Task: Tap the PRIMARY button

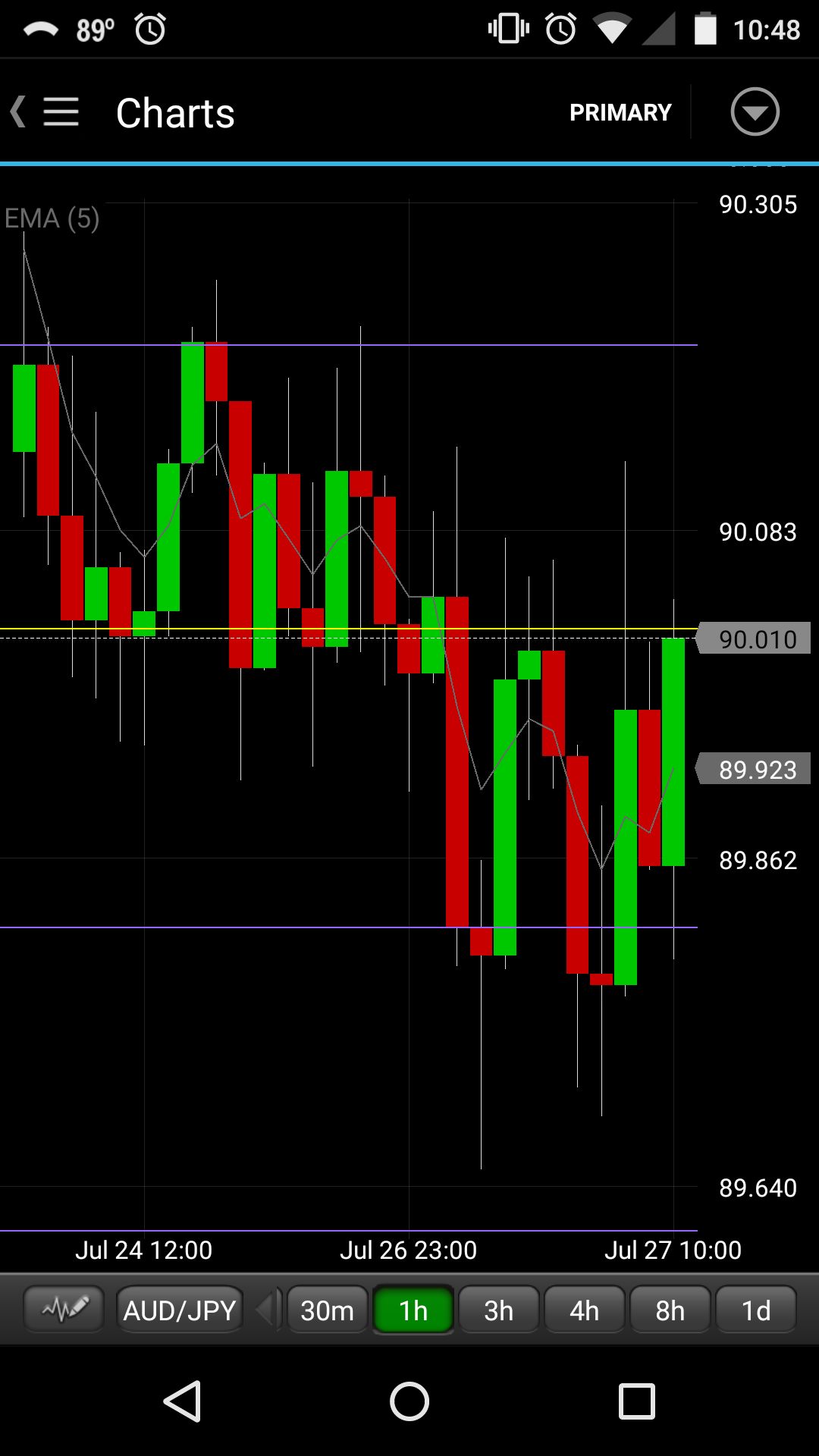Action: (x=620, y=112)
